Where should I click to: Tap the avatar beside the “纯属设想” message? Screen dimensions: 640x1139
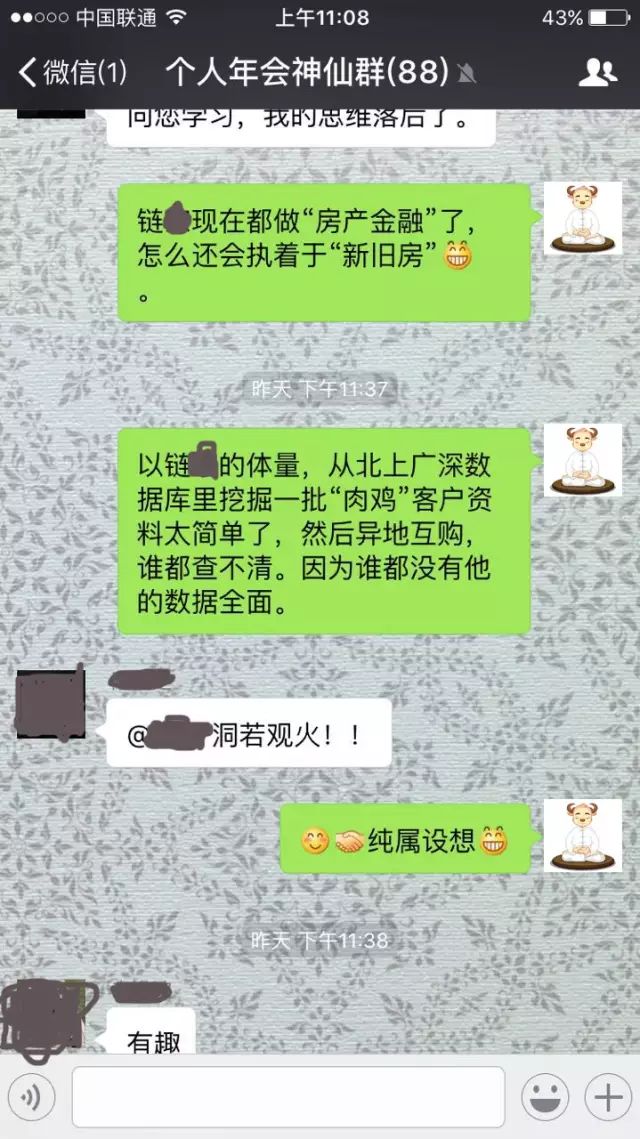[583, 835]
